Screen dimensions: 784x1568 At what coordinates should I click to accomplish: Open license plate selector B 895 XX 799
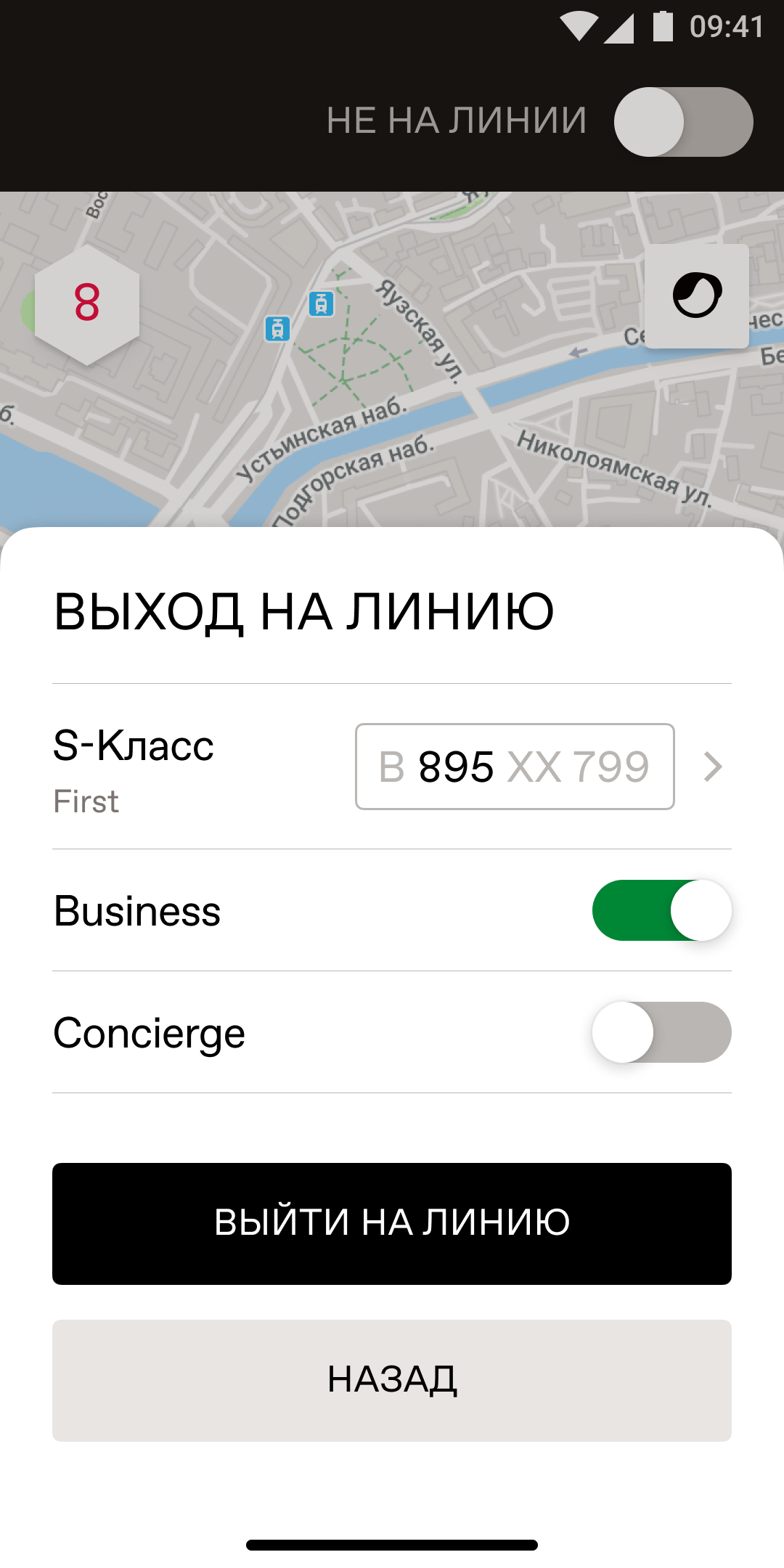[x=515, y=767]
